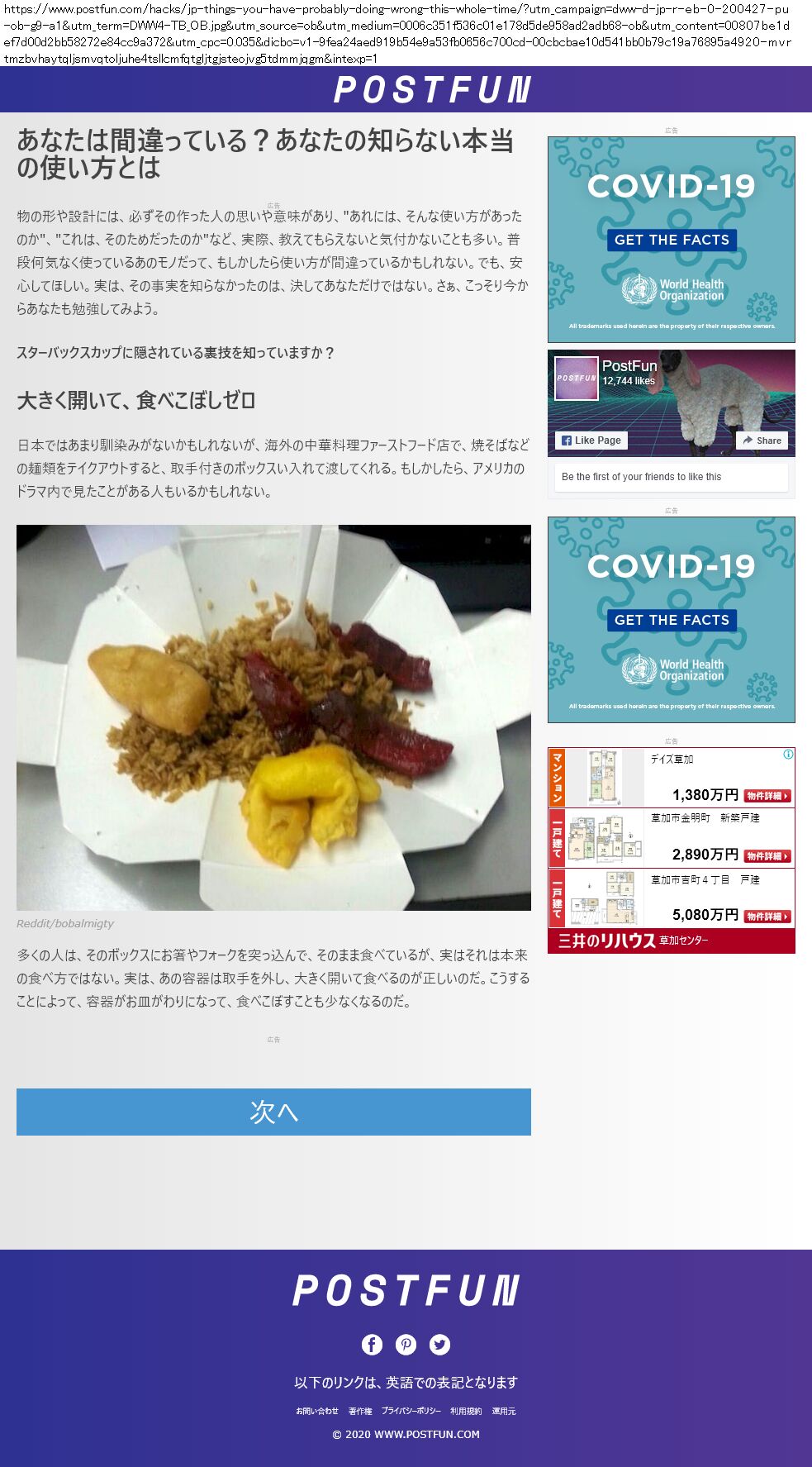Open the first COVID-19 Get The Facts ad
This screenshot has height=1467, width=812.
pyautogui.click(x=671, y=240)
